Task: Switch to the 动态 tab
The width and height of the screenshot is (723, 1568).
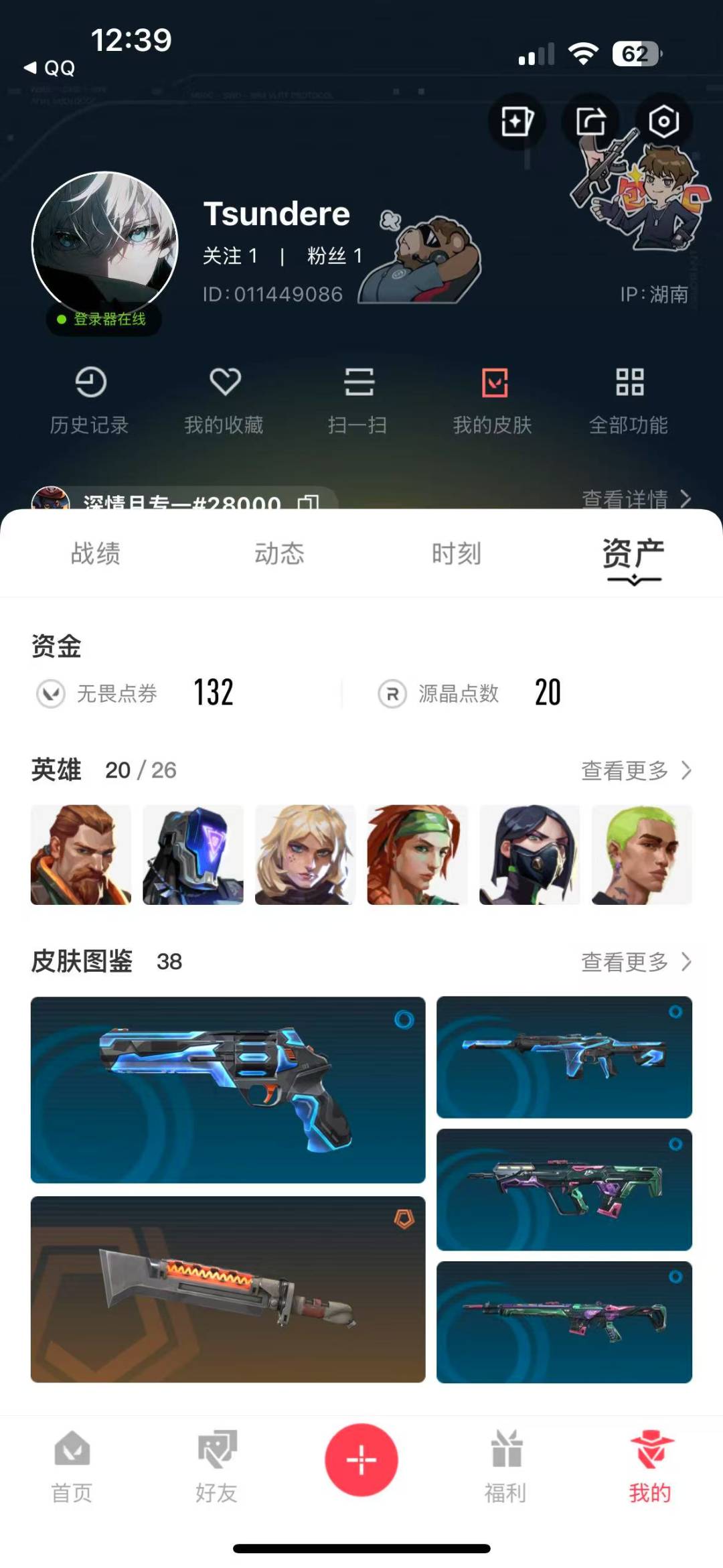Action: [x=279, y=554]
